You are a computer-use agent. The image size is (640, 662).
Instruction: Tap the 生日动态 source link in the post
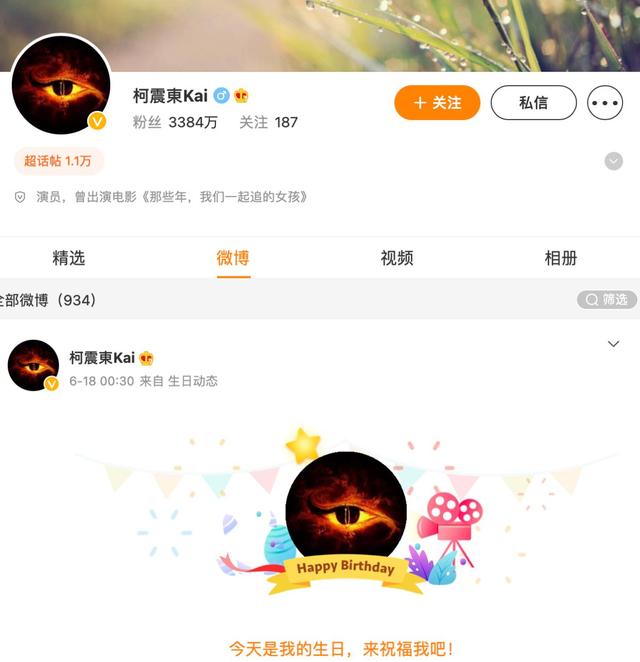(x=192, y=381)
